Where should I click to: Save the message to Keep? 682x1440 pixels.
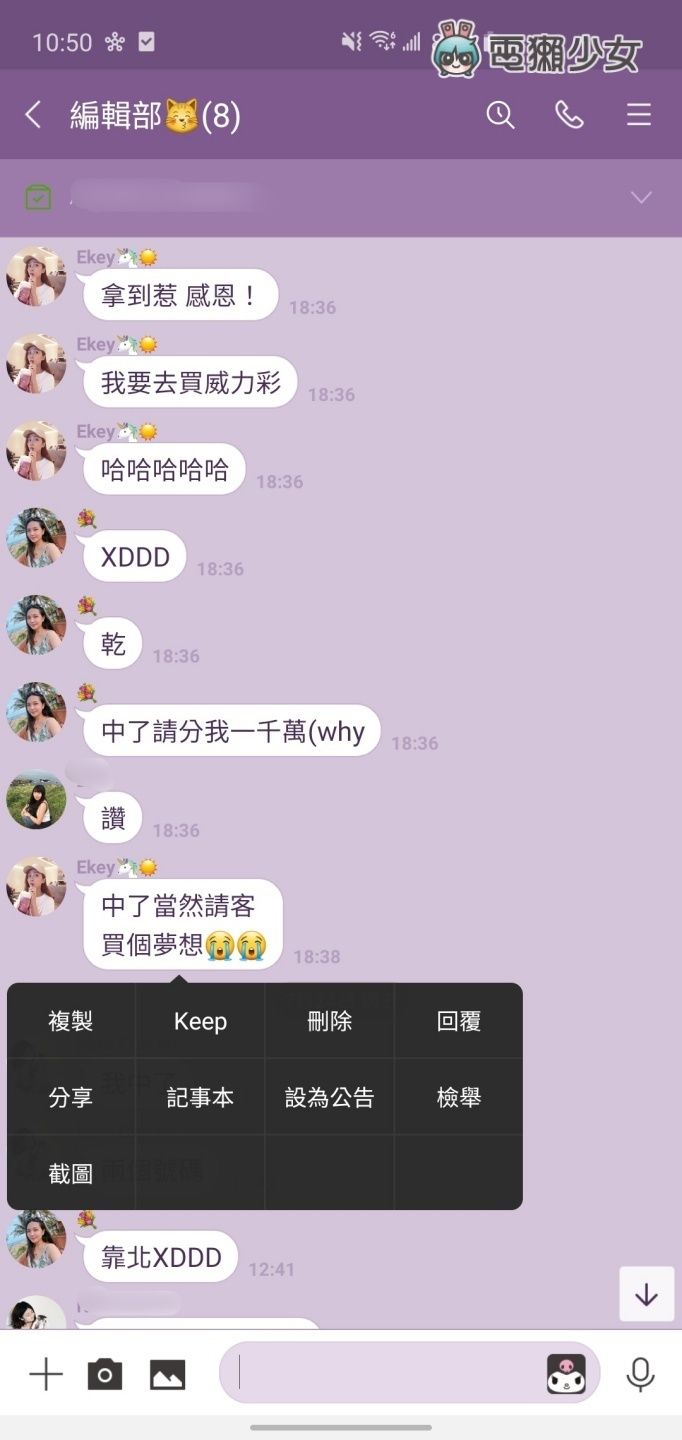(200, 1021)
